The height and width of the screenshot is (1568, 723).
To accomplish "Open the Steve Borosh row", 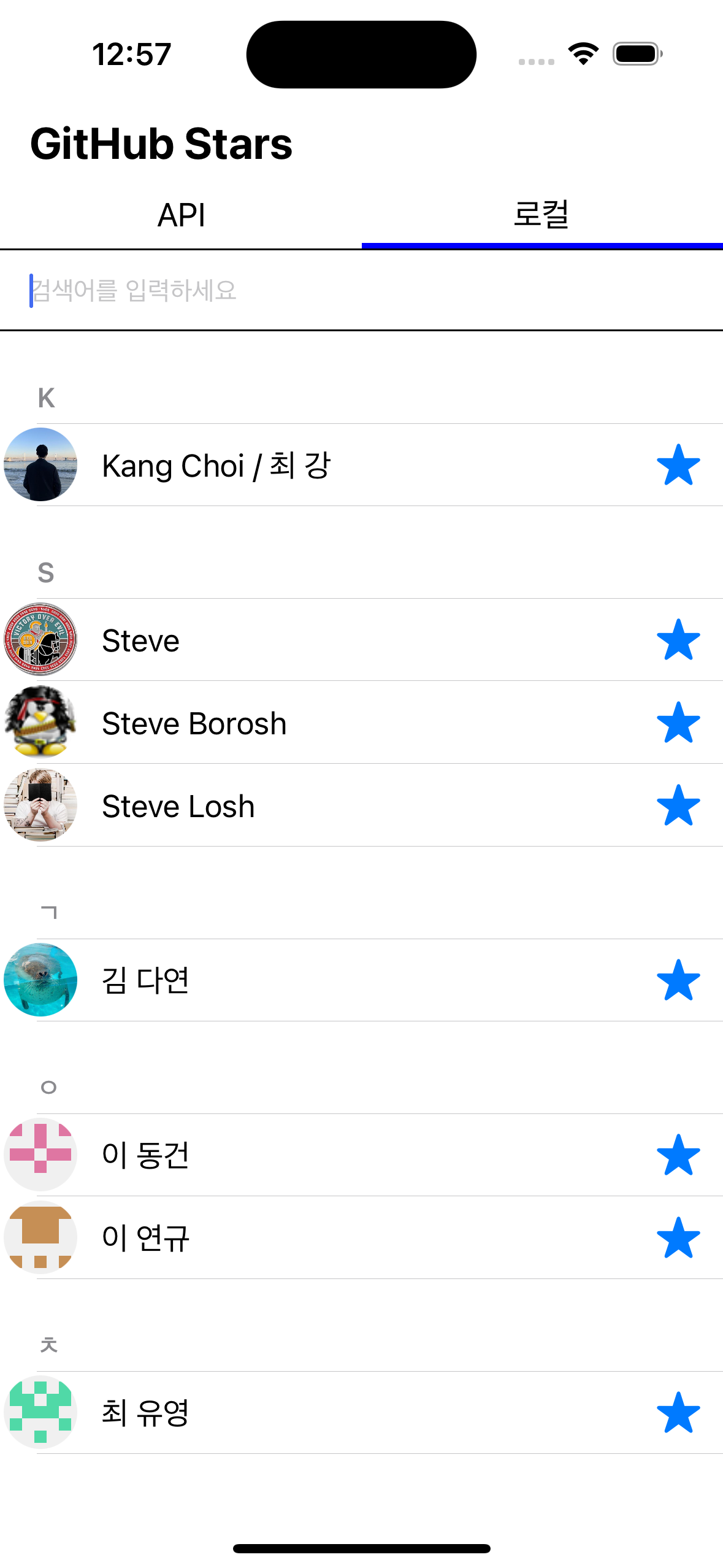I will tap(361, 723).
